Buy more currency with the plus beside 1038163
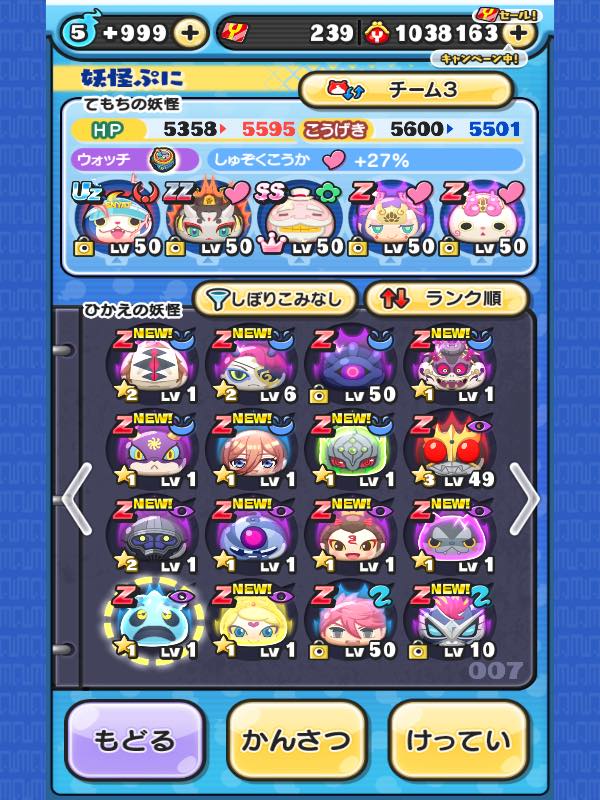This screenshot has height=800, width=600. tap(517, 33)
